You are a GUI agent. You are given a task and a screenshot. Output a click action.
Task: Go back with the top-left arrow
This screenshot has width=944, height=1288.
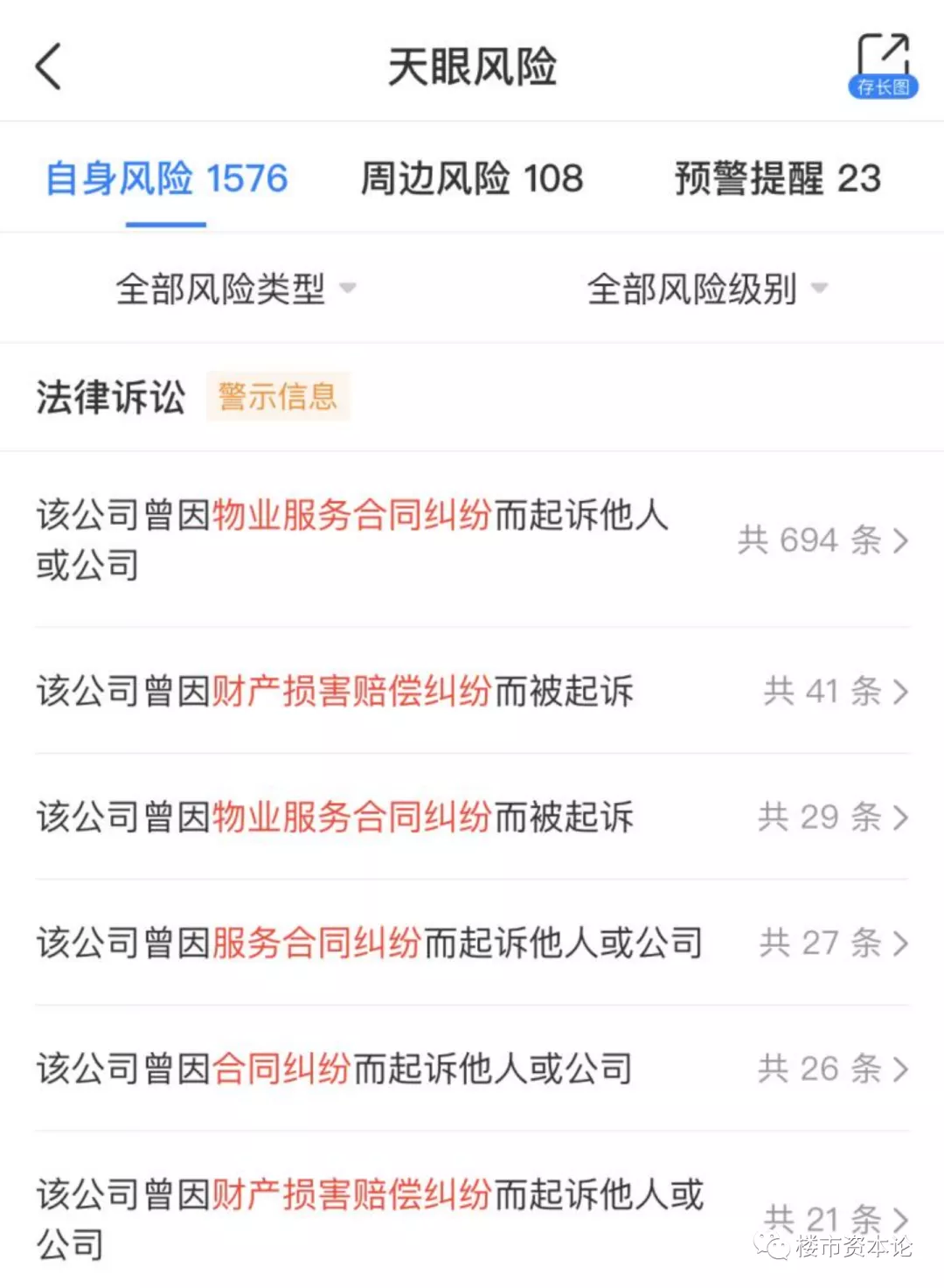point(49,66)
